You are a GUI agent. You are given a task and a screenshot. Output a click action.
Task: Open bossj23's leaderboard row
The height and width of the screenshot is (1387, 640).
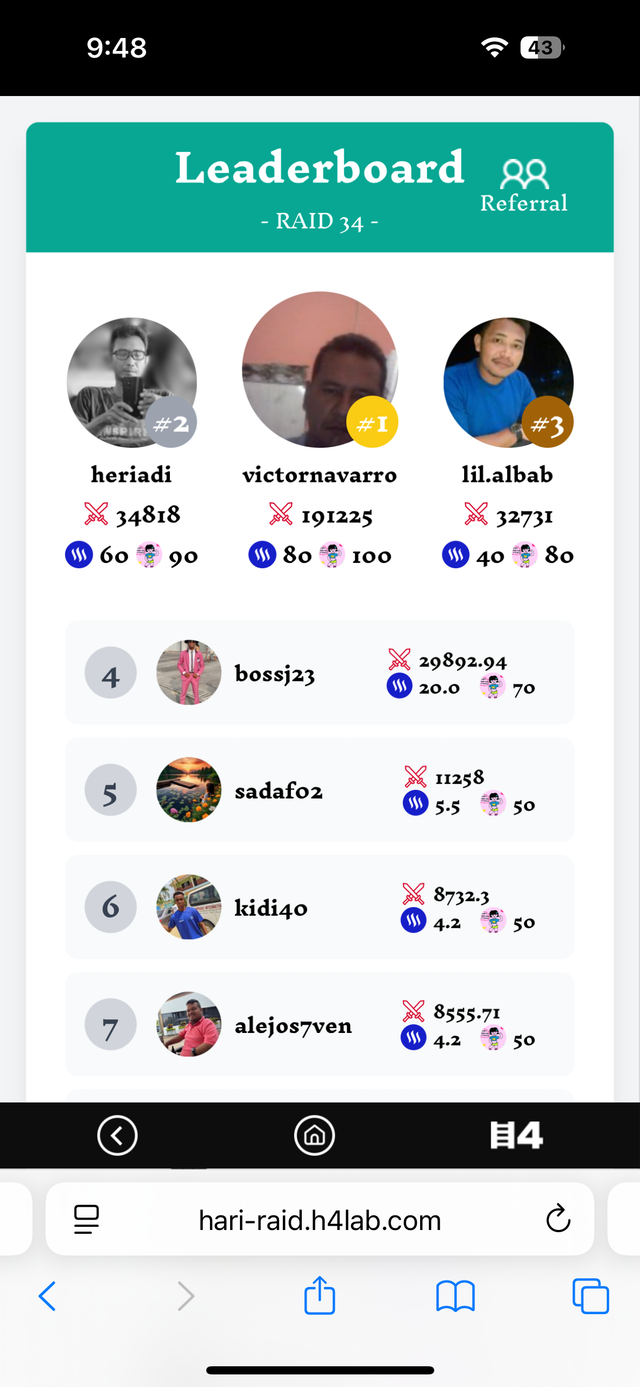(x=319, y=673)
